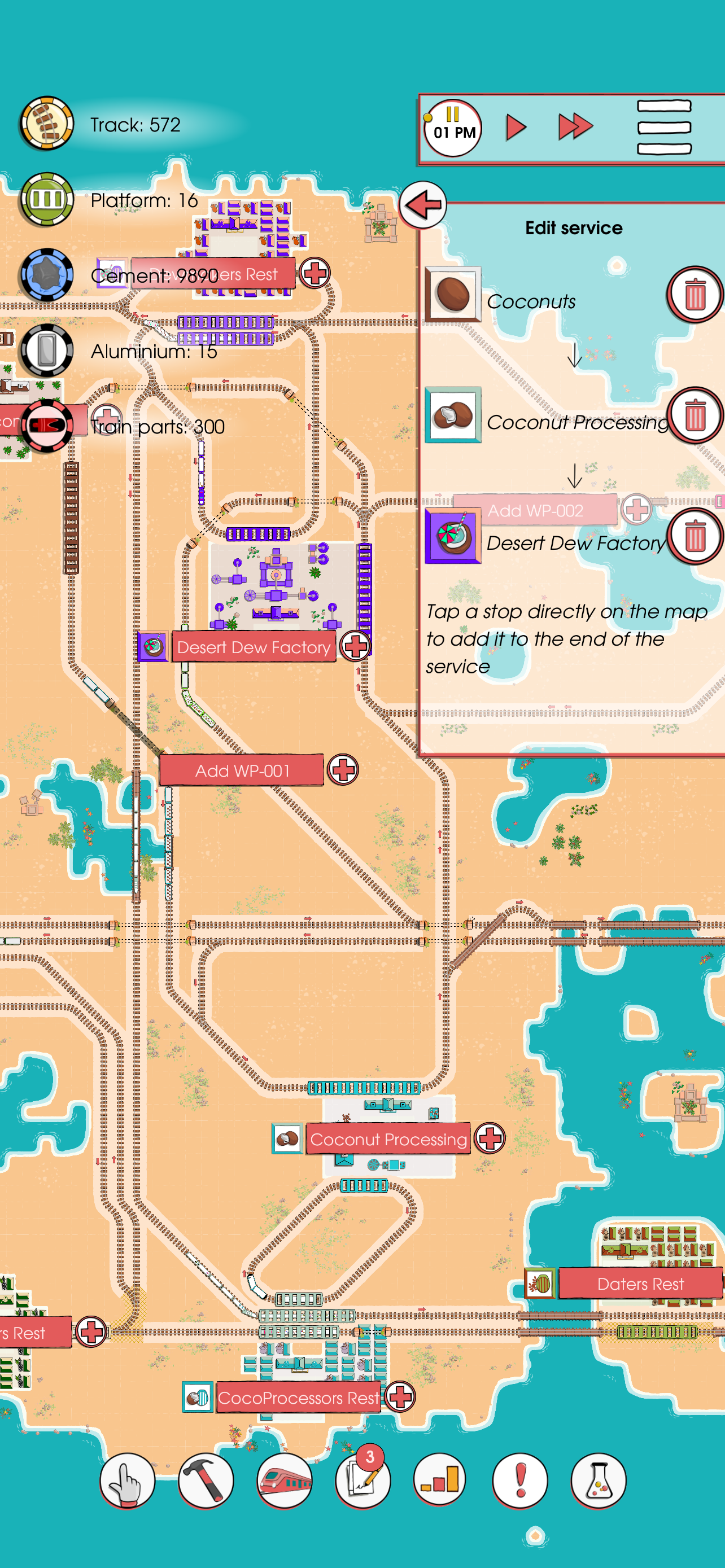Open the trains menu

[x=284, y=1481]
